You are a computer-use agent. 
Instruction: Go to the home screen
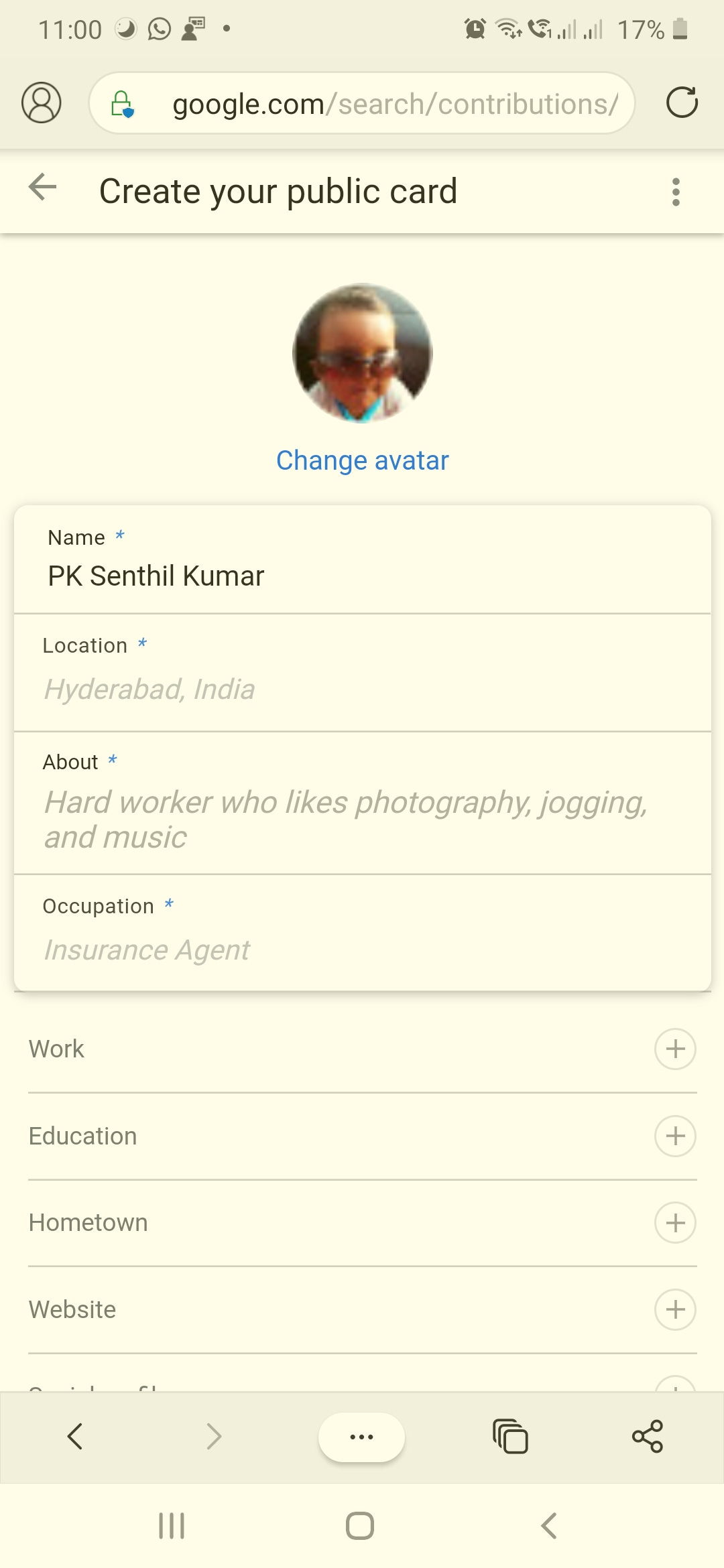(x=360, y=1526)
